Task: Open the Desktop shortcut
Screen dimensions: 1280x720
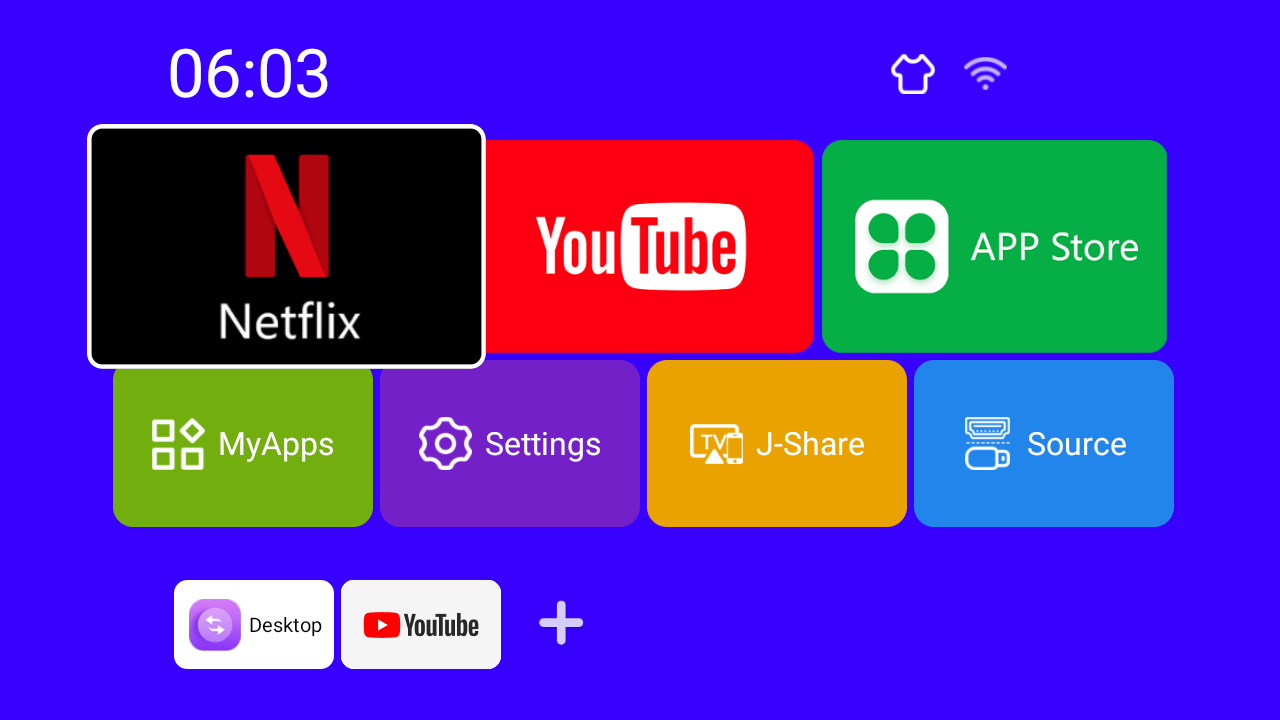Action: pos(254,625)
